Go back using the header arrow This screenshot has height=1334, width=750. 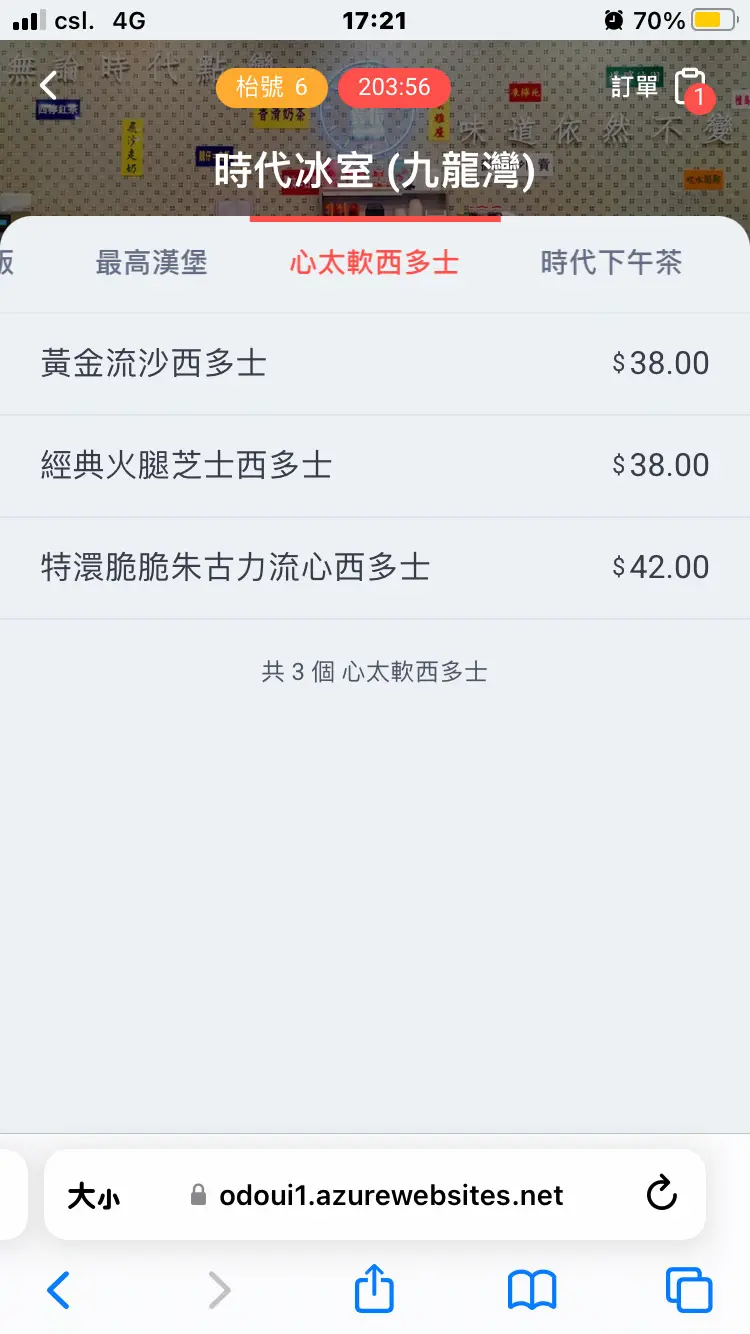(49, 86)
